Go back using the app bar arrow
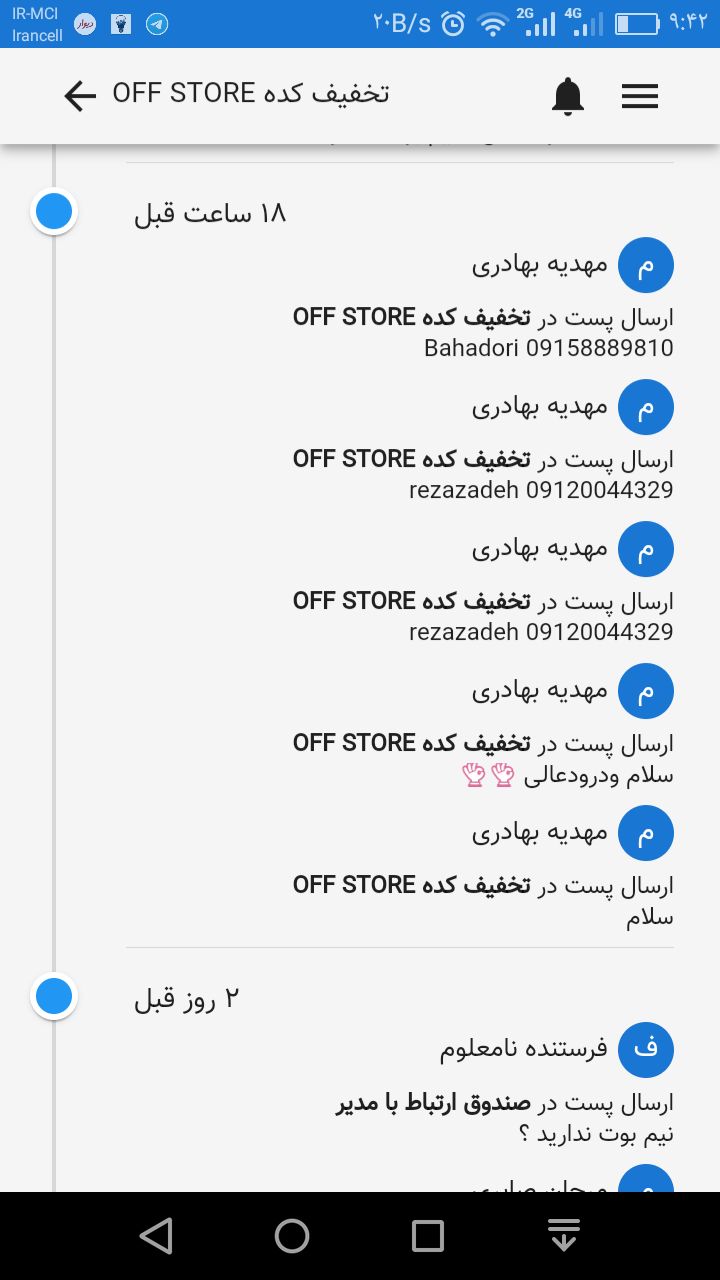 [x=80, y=96]
